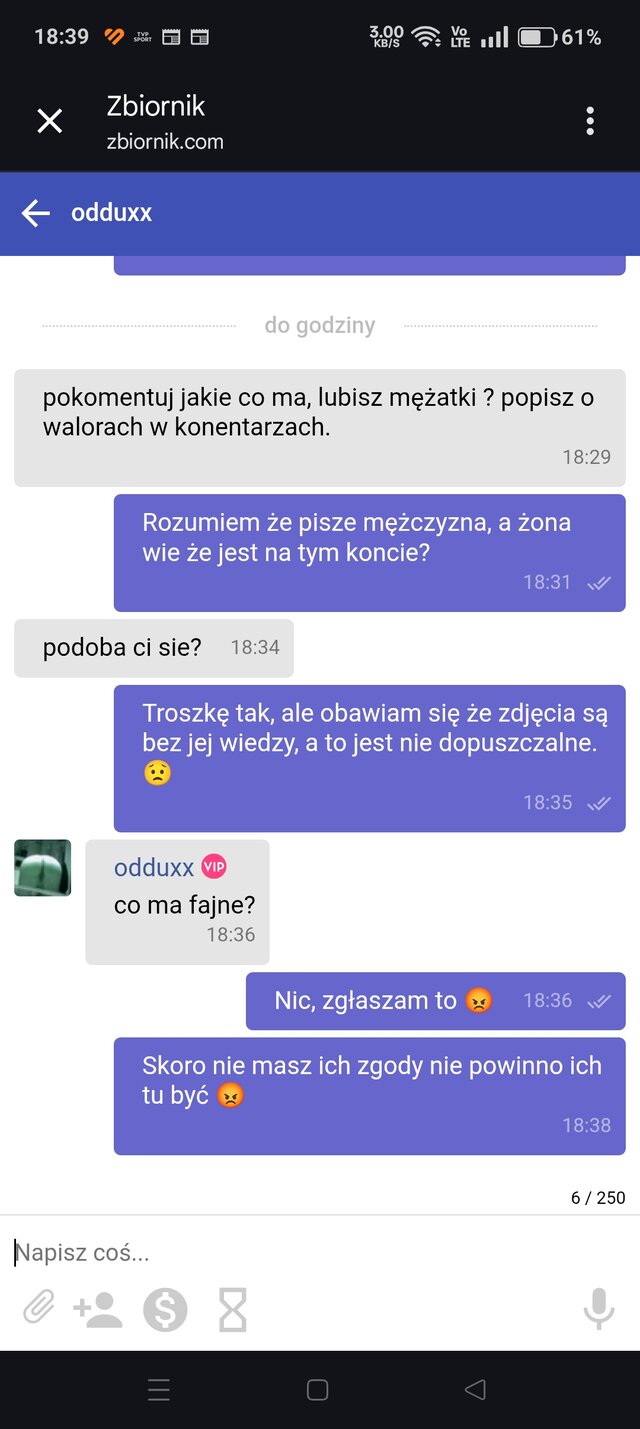
Task: Open odduxx username link
Action: (154, 867)
